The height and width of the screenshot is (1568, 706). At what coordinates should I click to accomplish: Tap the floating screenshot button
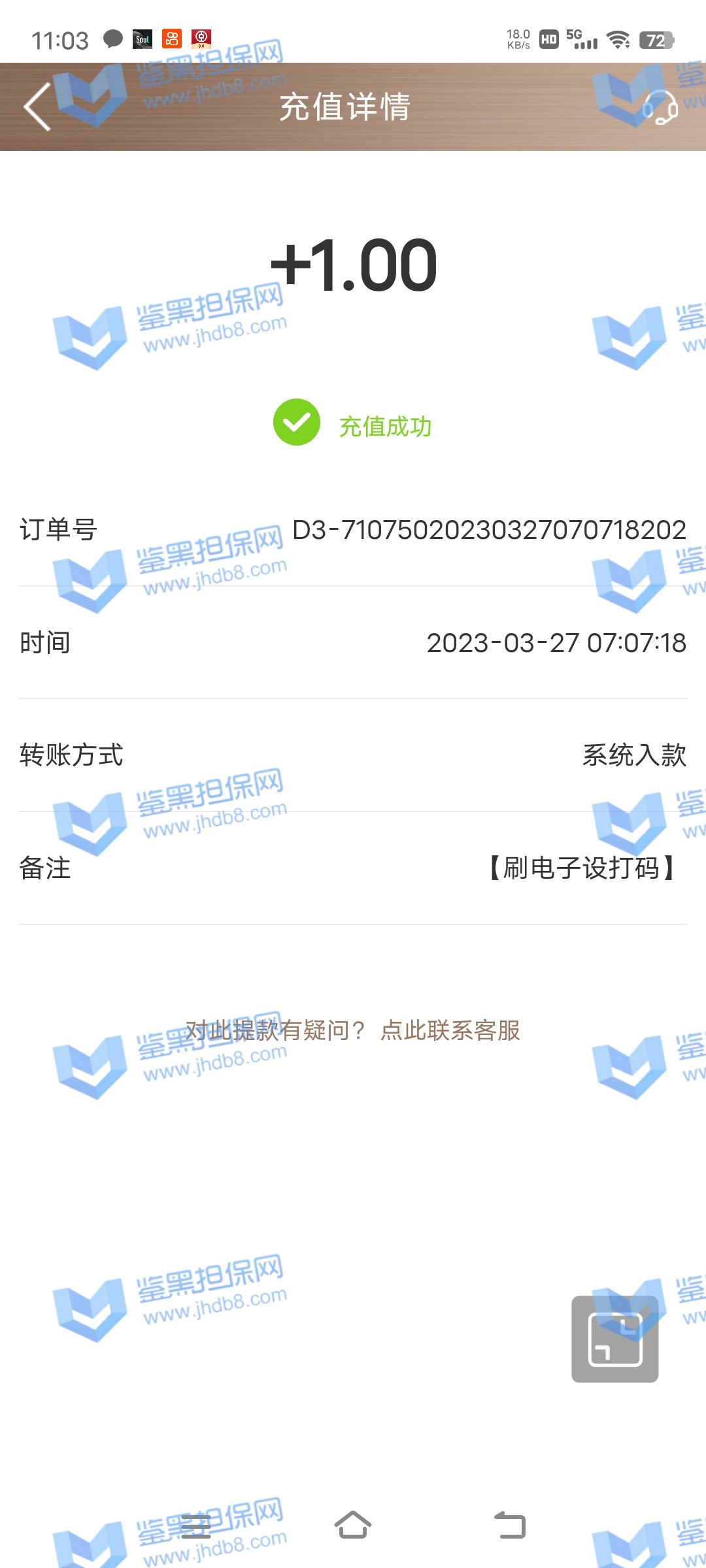coord(614,1339)
